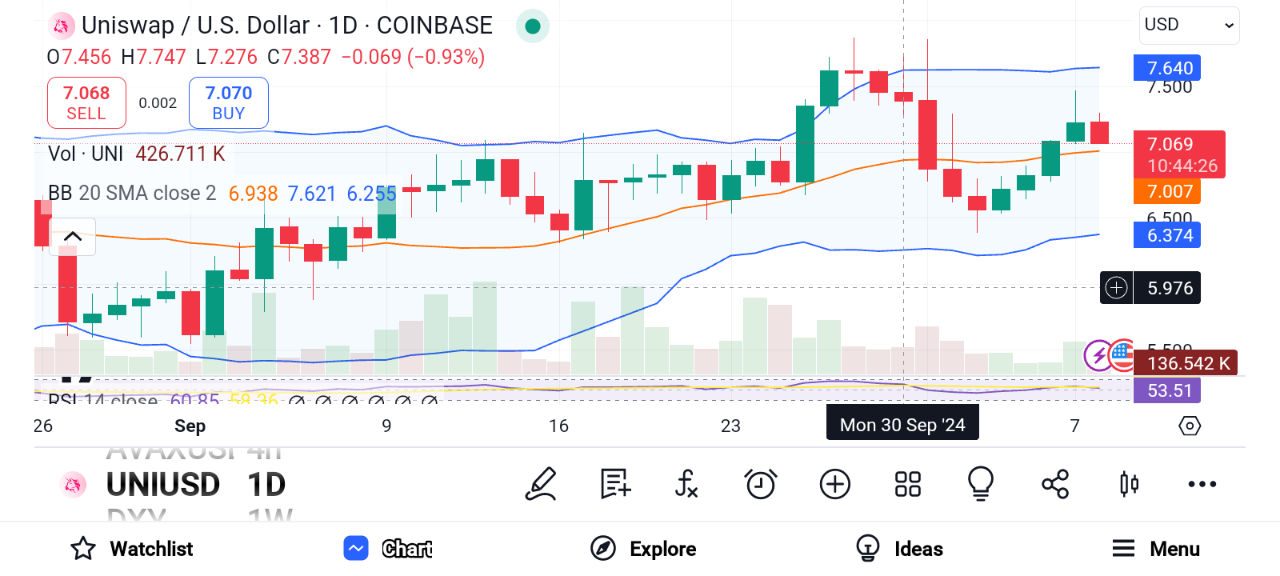This screenshot has height=576, width=1280.
Task: Share this chart
Action: pyautogui.click(x=1055, y=485)
